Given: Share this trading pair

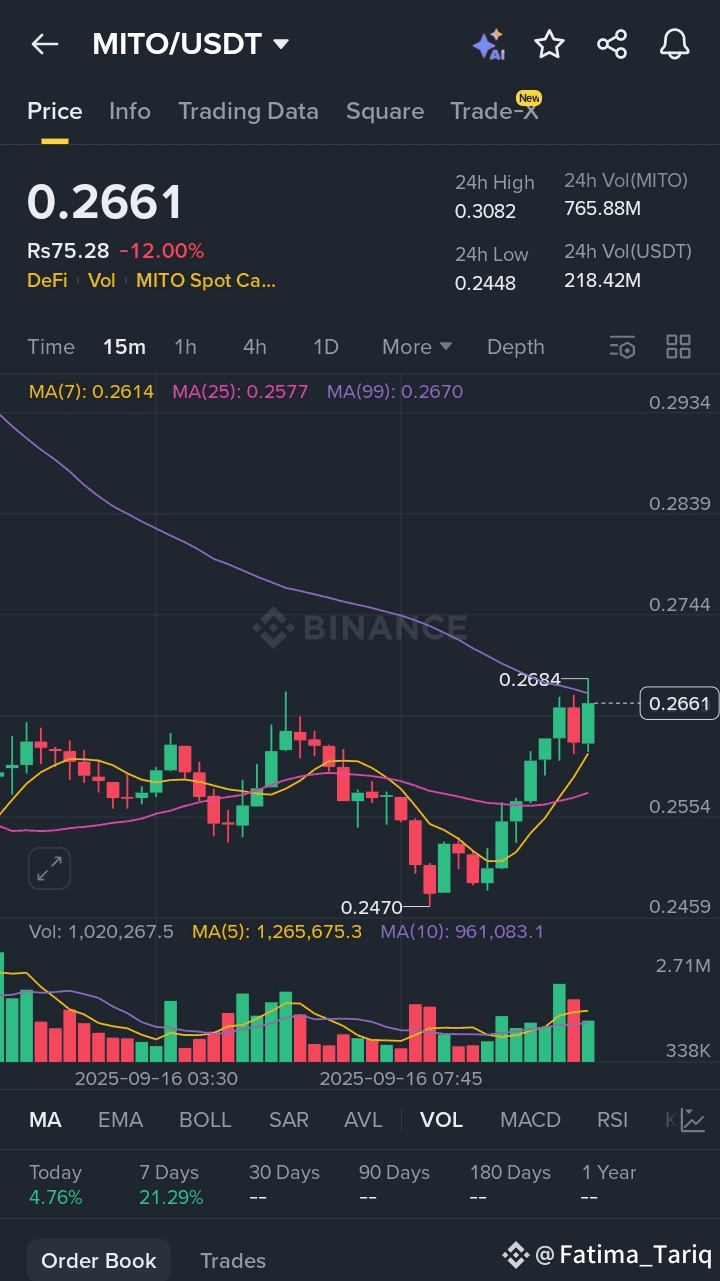Looking at the screenshot, I should click(612, 44).
